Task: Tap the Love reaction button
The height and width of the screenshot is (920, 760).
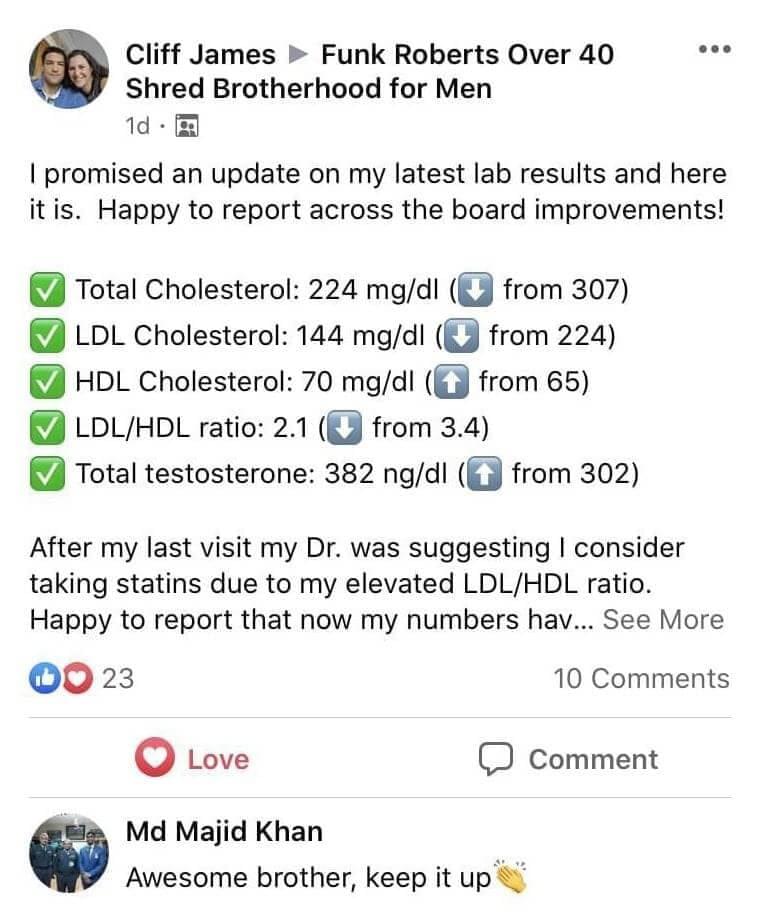Action: (193, 759)
